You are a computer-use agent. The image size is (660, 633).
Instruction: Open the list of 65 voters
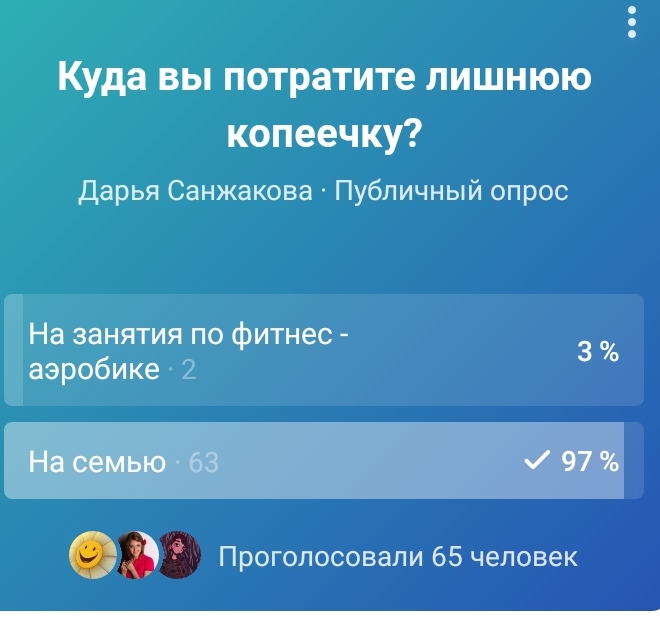397,556
